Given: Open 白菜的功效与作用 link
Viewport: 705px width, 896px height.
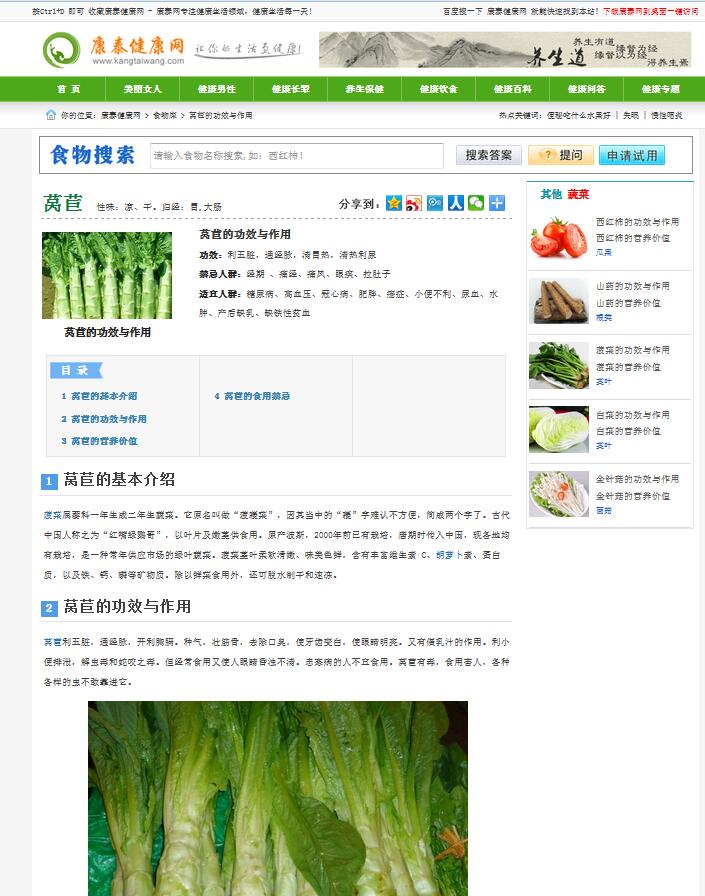Looking at the screenshot, I should [x=632, y=415].
